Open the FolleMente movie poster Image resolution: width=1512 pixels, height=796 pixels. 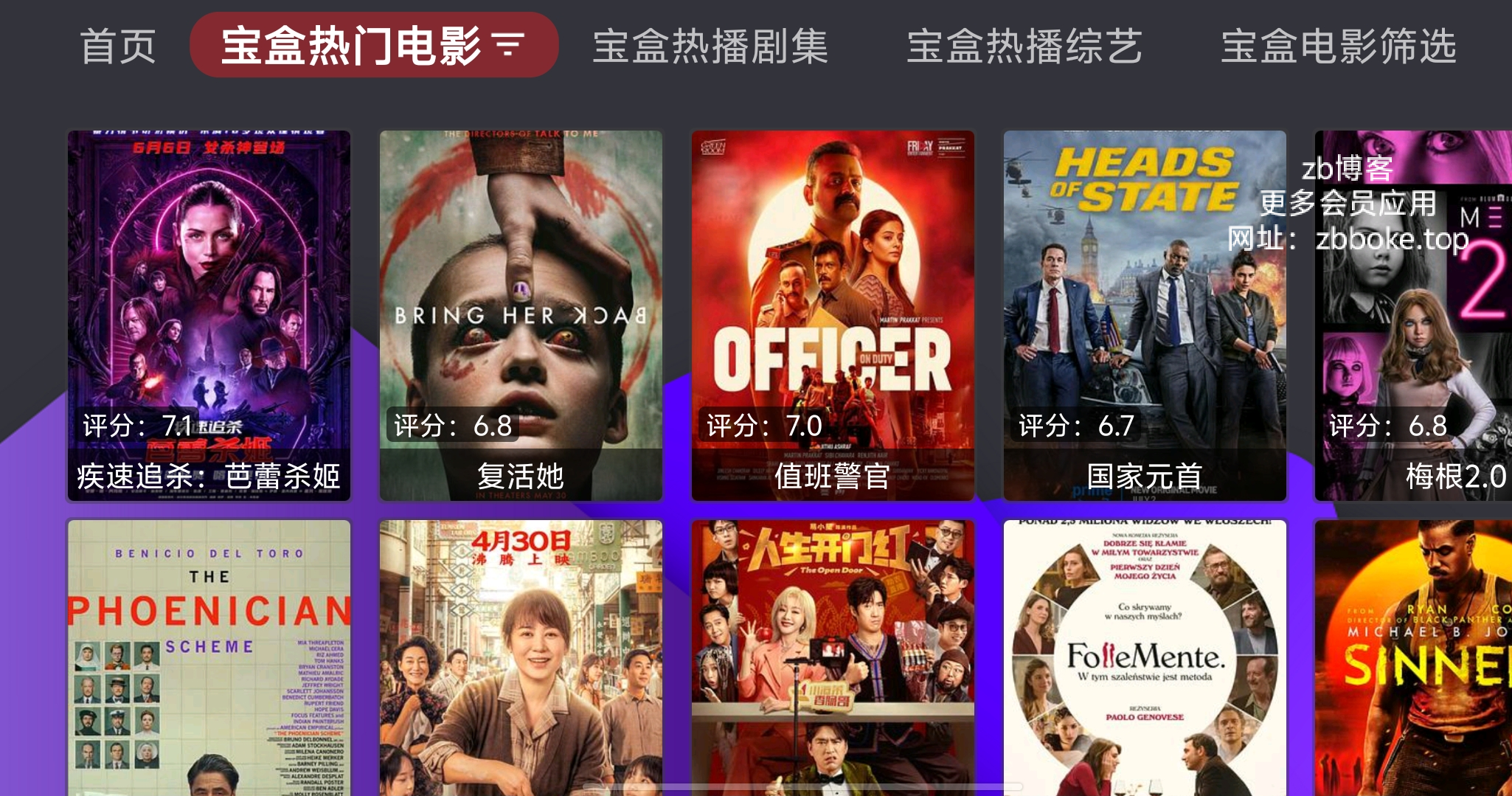click(1145, 657)
